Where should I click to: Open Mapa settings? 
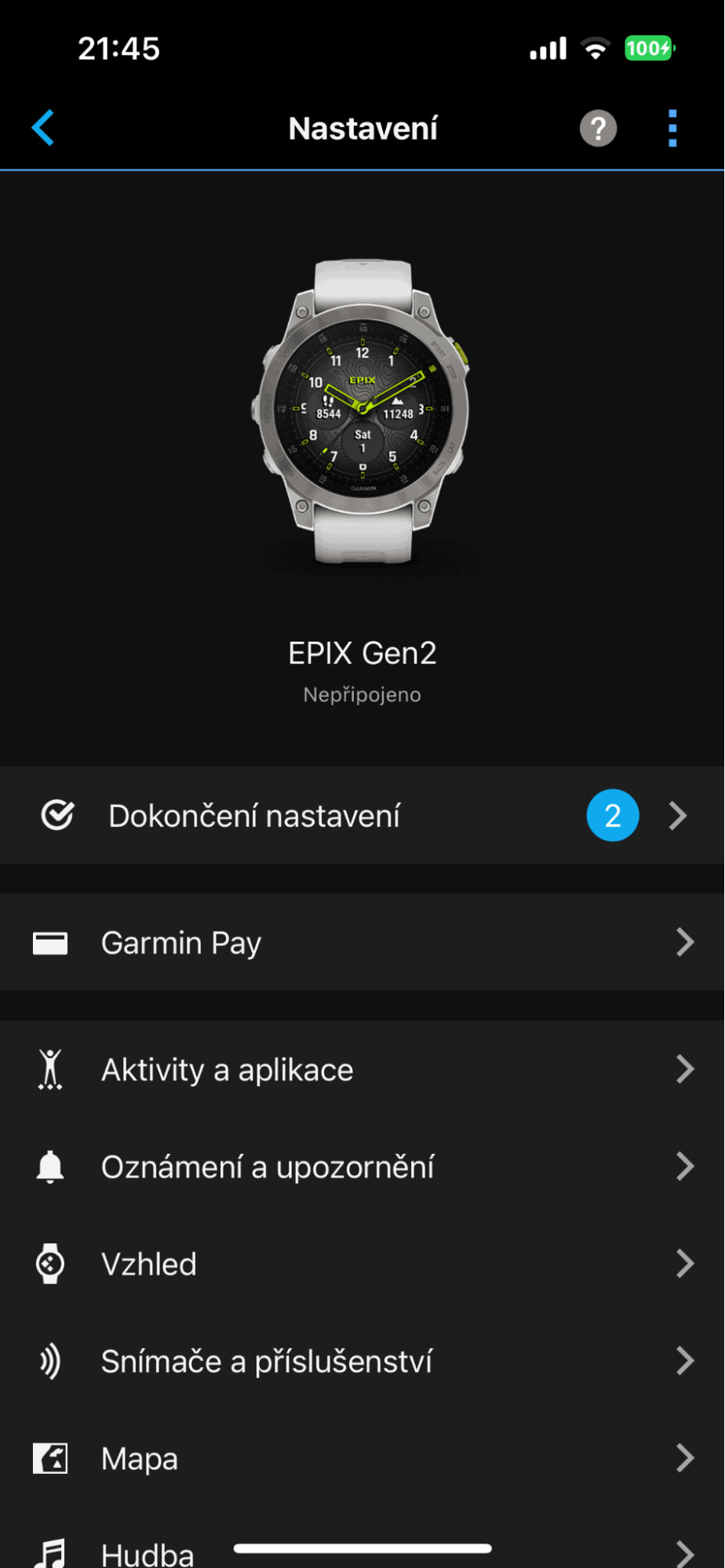362,1459
